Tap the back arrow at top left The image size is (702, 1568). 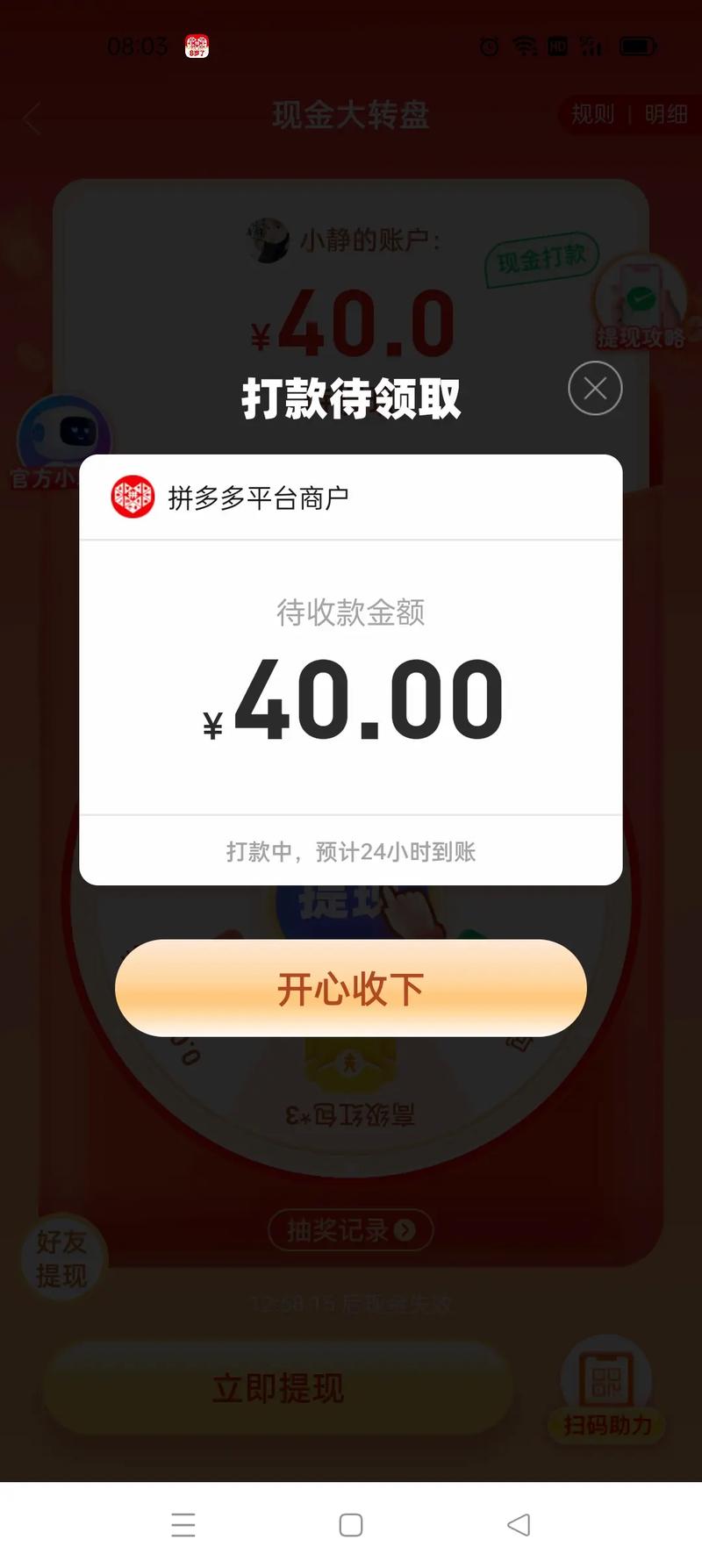32,117
